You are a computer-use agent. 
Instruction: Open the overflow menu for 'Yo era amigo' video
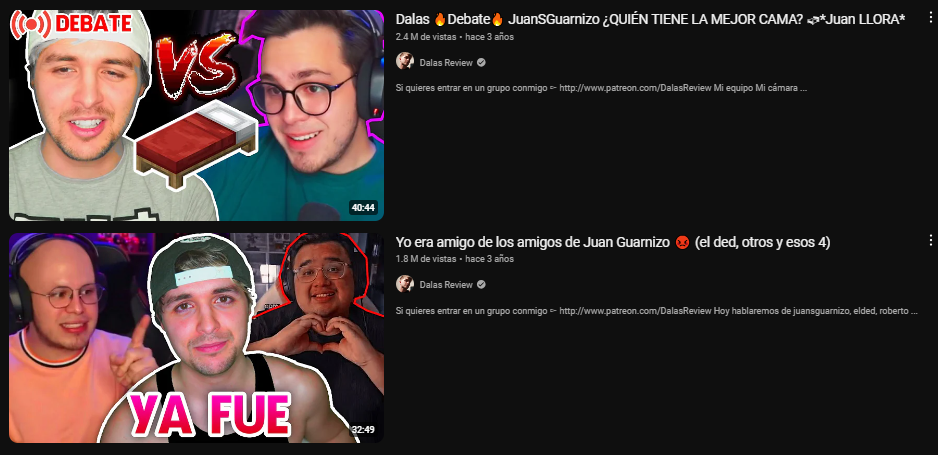coord(930,241)
